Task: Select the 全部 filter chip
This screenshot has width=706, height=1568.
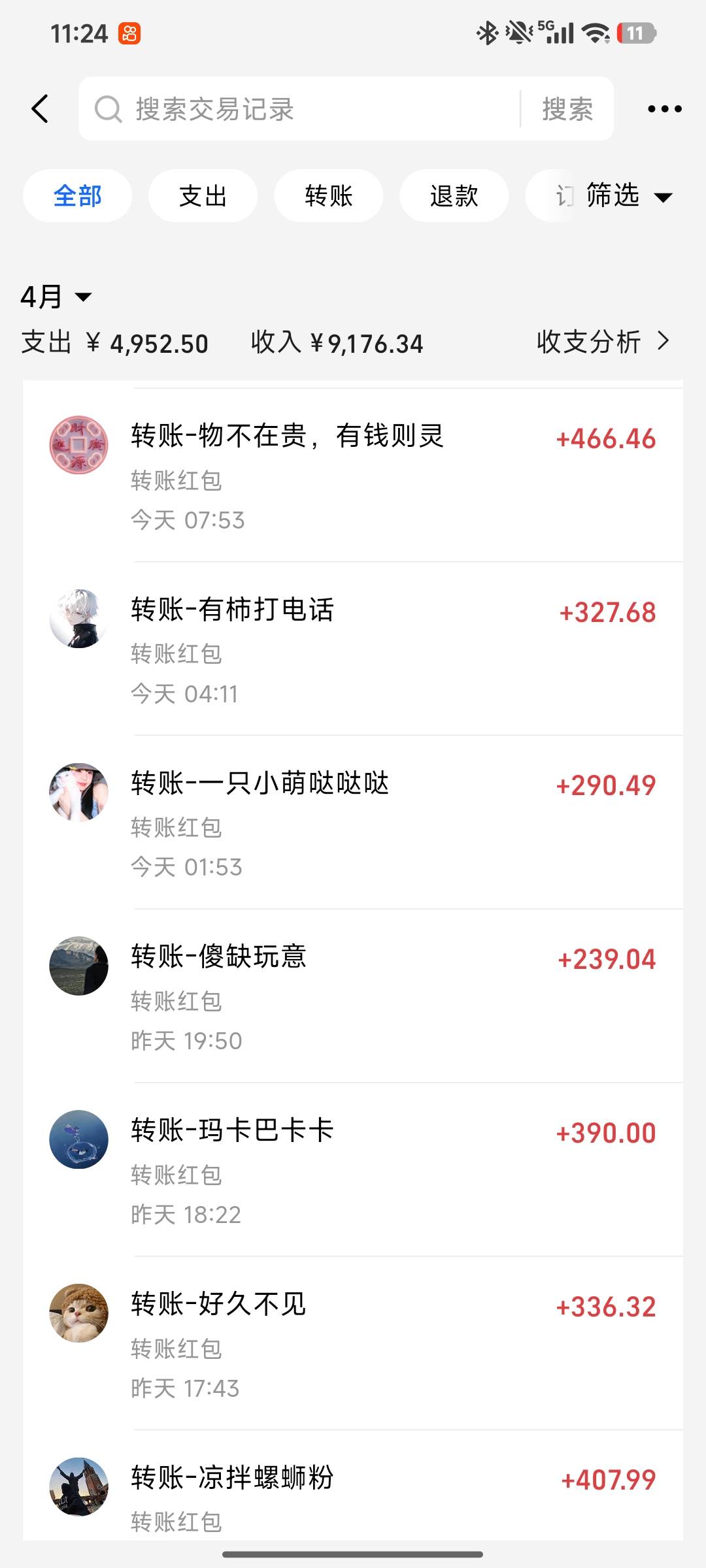Action: [77, 196]
